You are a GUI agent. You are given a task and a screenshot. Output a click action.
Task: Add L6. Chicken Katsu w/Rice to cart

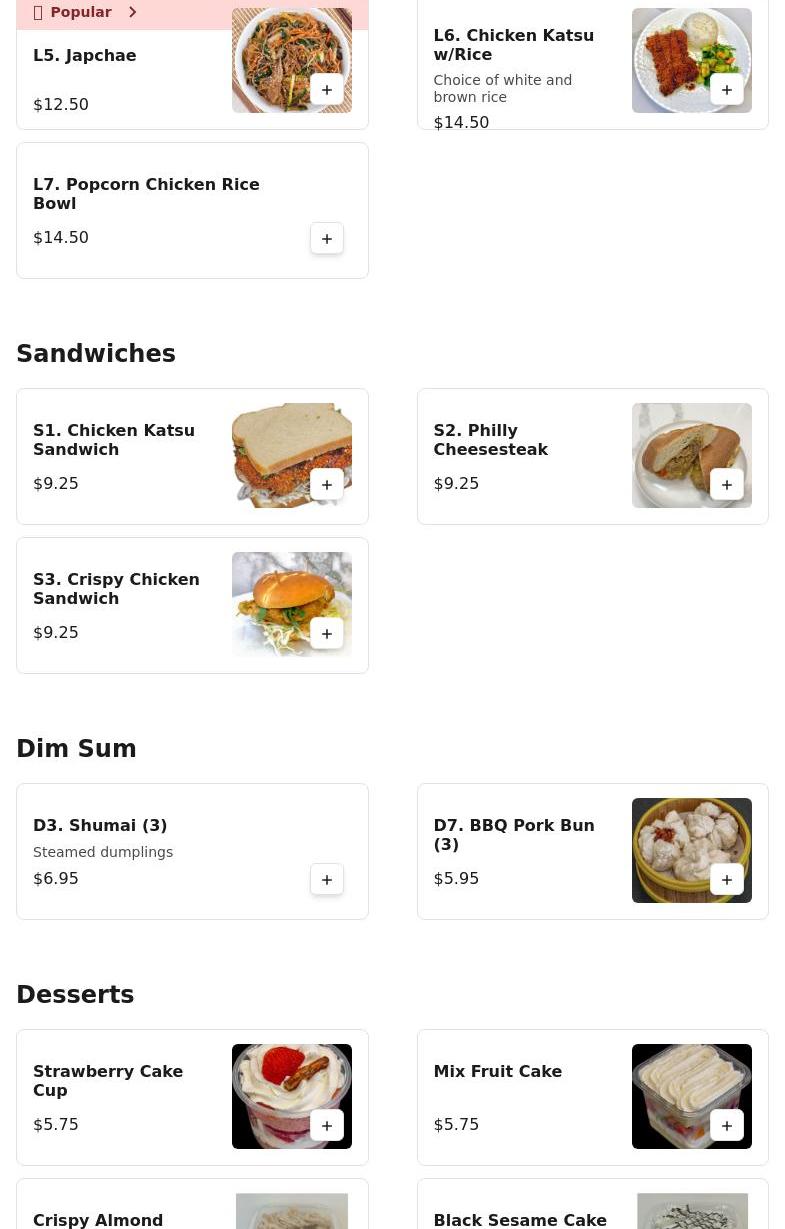727,90
